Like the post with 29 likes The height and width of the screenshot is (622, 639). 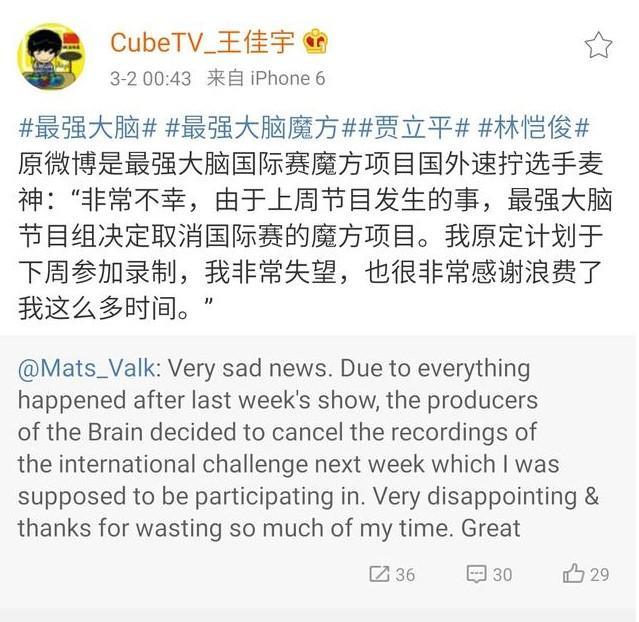[586, 574]
